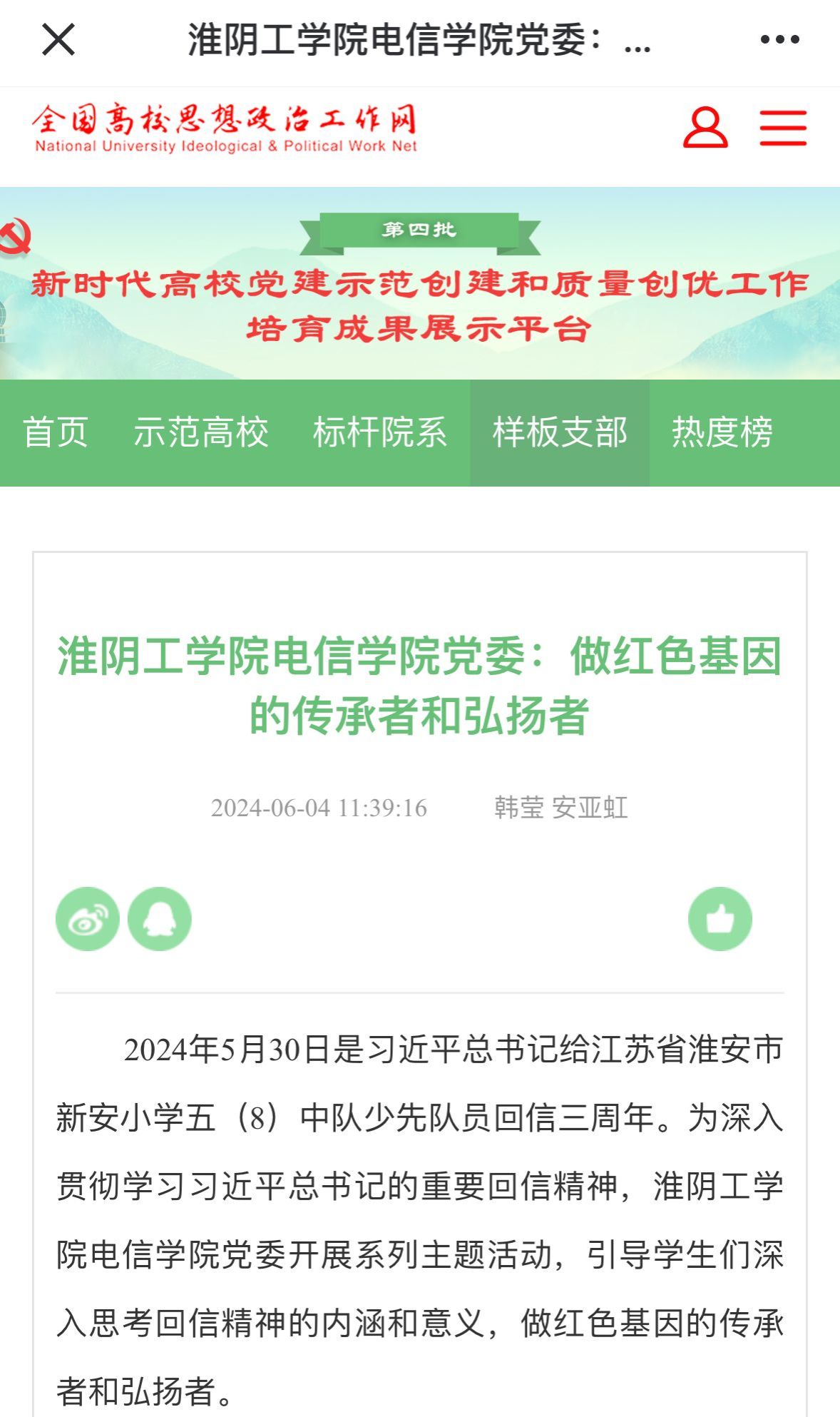Screen dimensions: 840x1417
Task: Go to the 首页 tab
Action: tap(55, 432)
